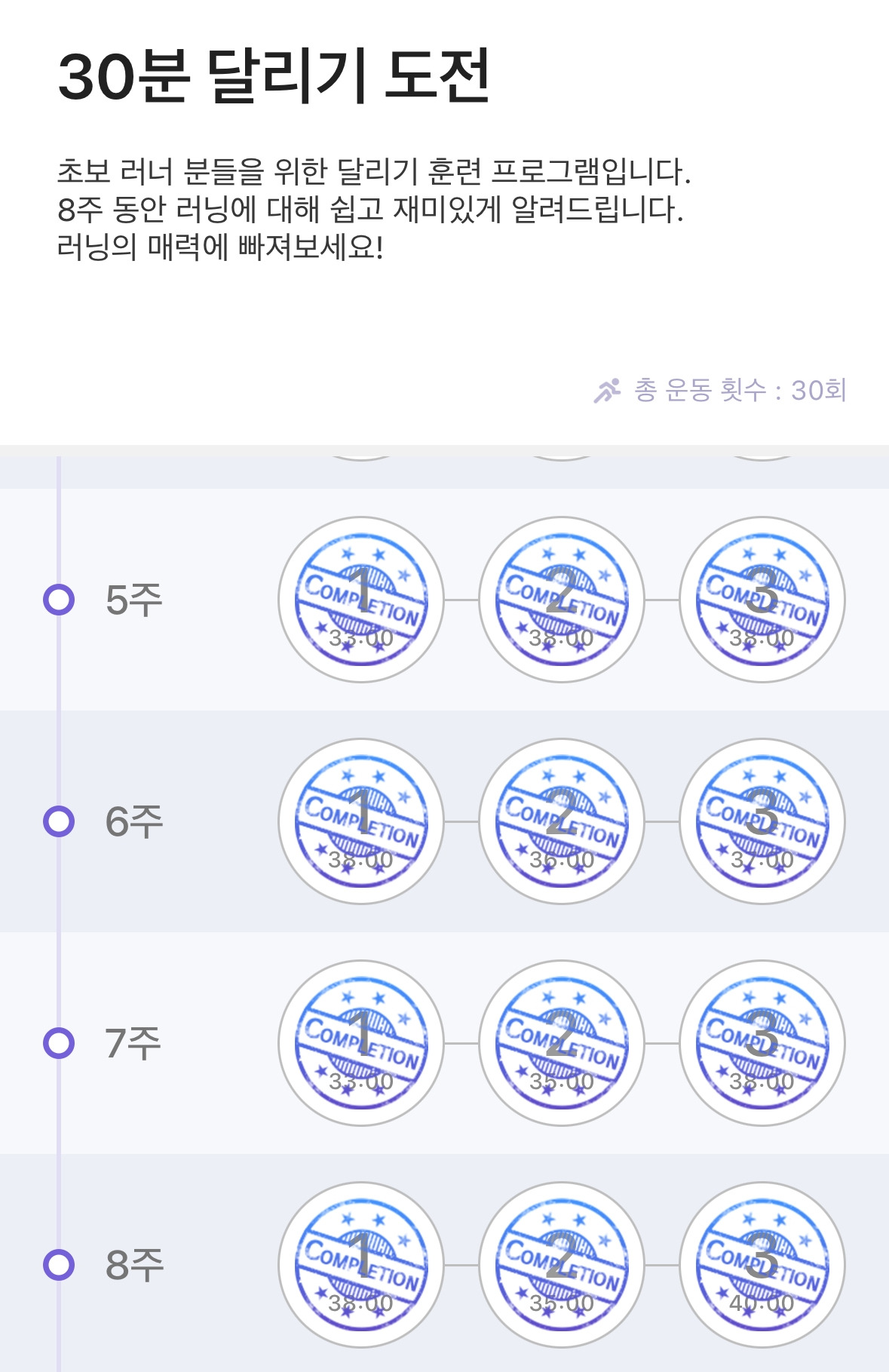
Task: Tap week 7 session 3 circle
Action: (762, 1043)
